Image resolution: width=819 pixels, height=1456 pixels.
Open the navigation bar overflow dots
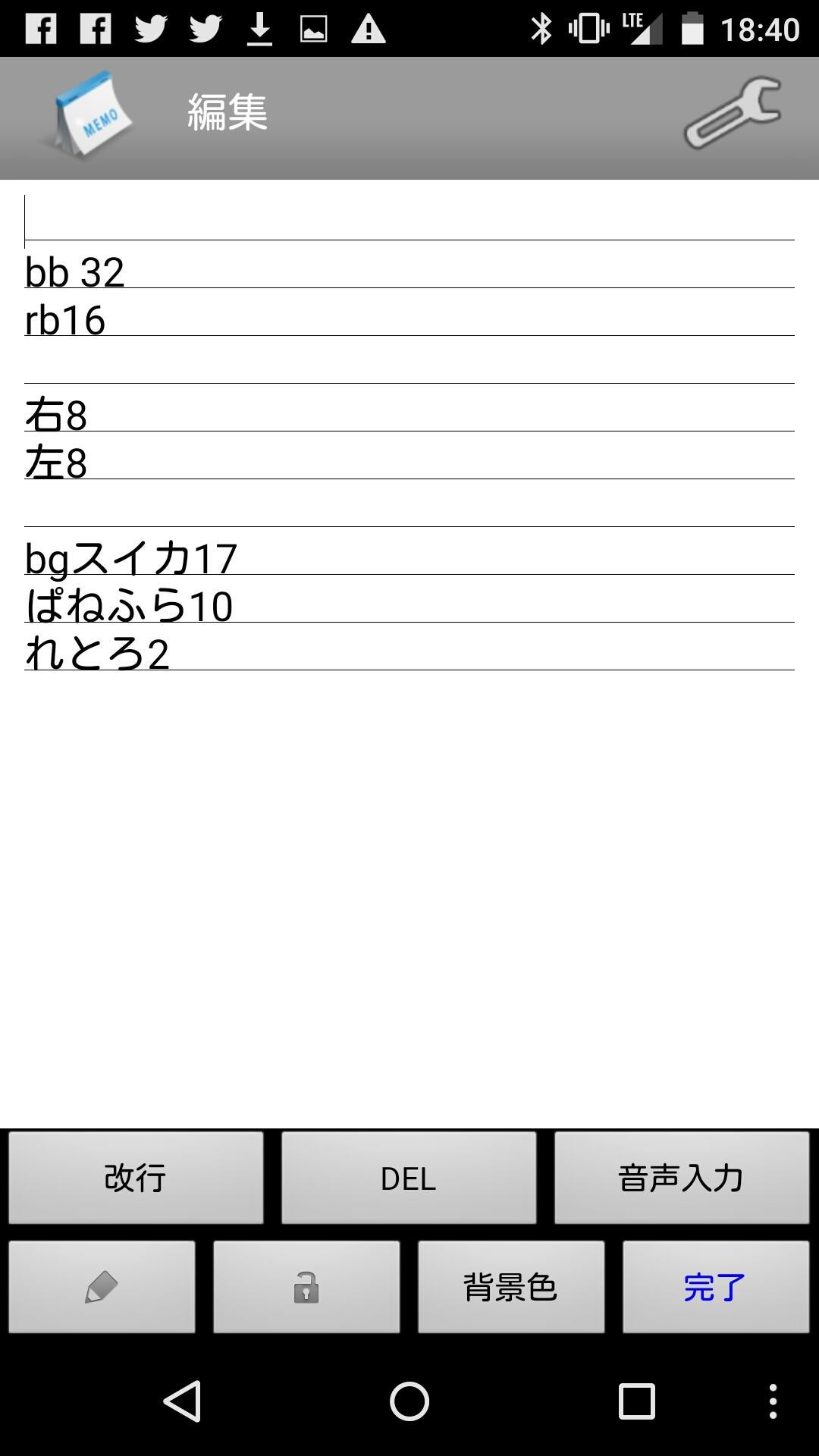point(772,1401)
